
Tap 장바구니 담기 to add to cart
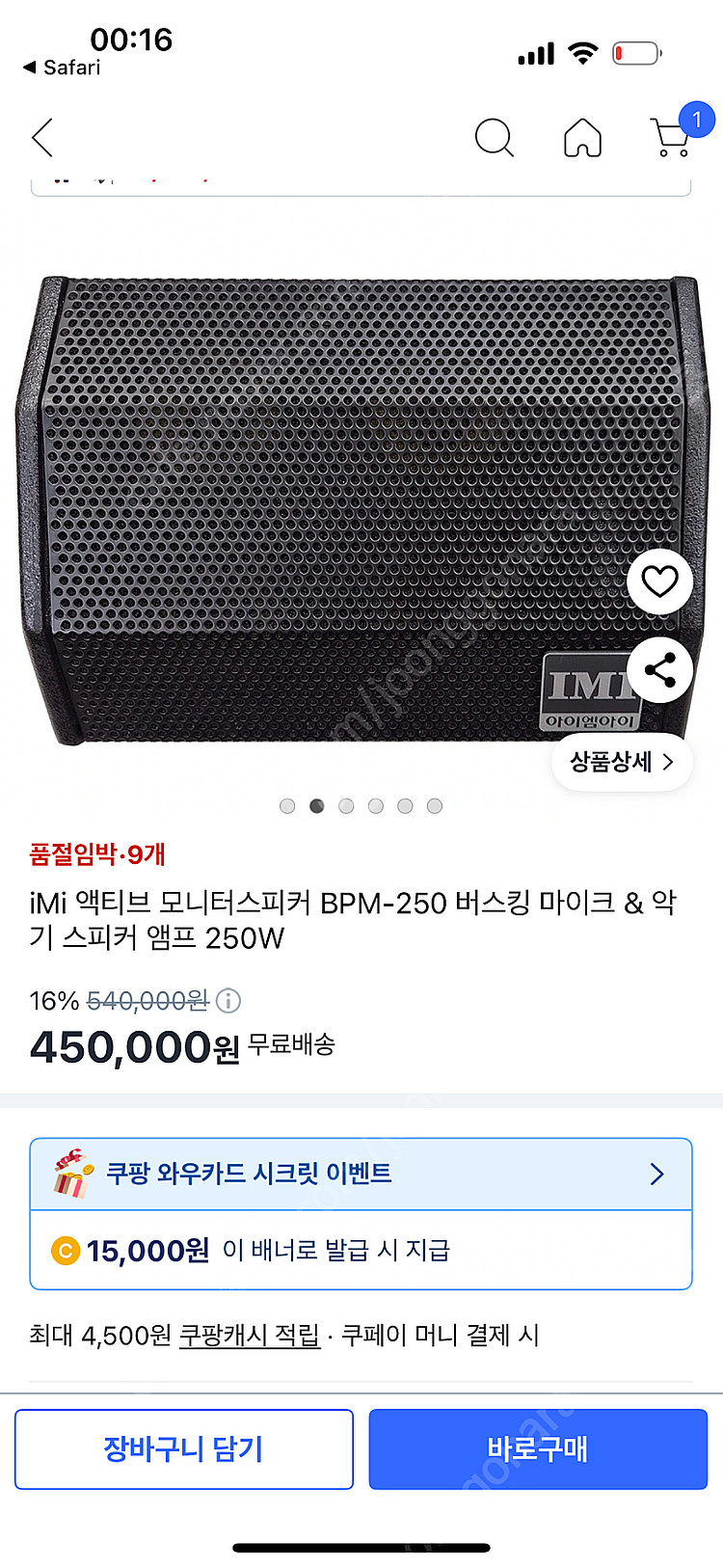pyautogui.click(x=183, y=1448)
